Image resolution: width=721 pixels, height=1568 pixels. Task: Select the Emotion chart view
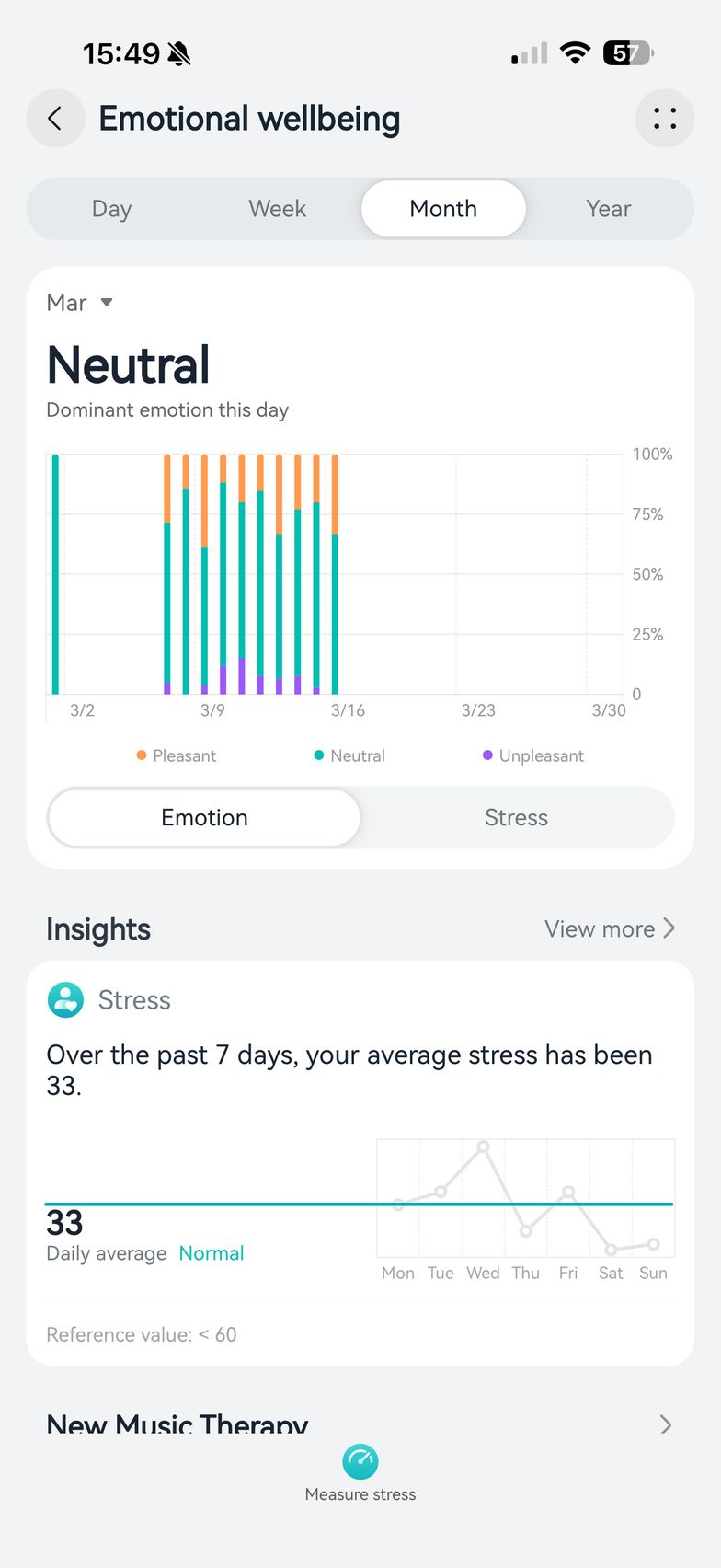[x=204, y=817]
